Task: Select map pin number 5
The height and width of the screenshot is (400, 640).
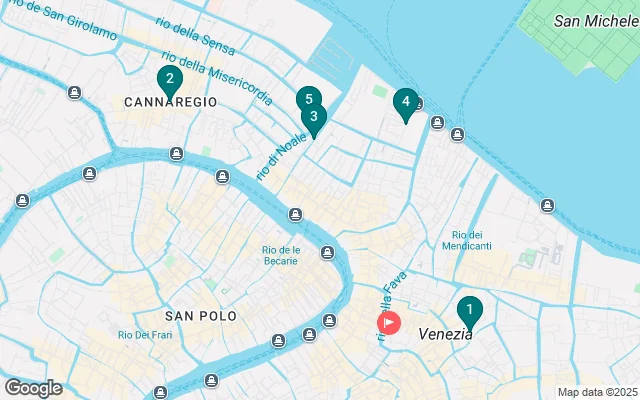Action: (x=308, y=98)
